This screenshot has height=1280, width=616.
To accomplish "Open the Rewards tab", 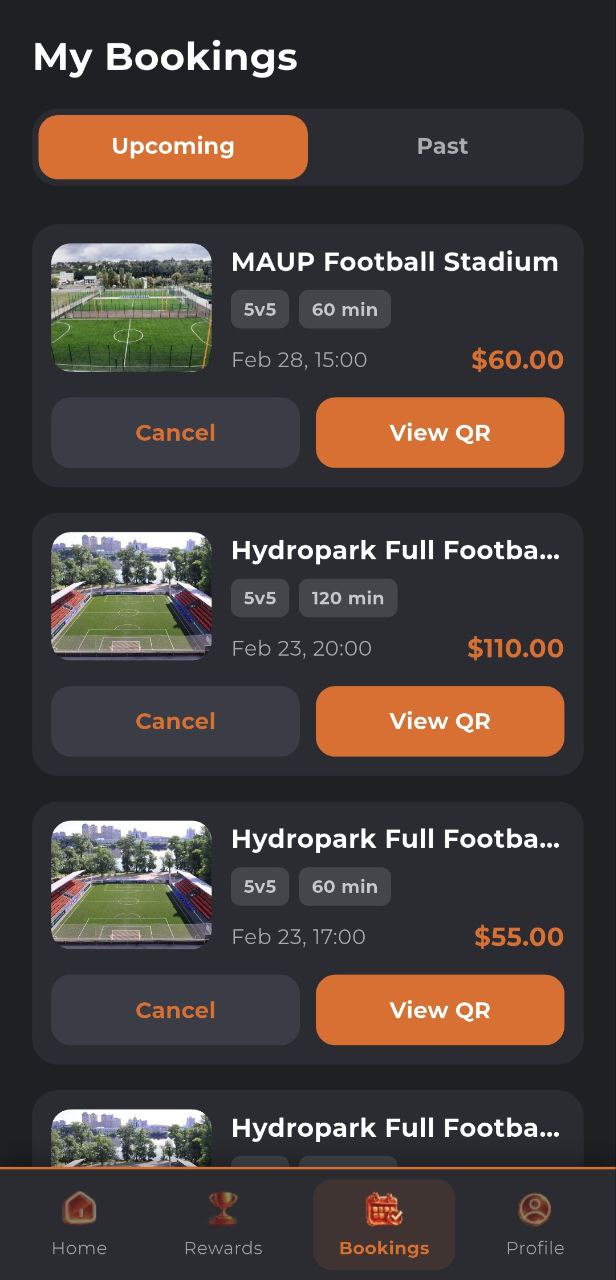I will [223, 1224].
